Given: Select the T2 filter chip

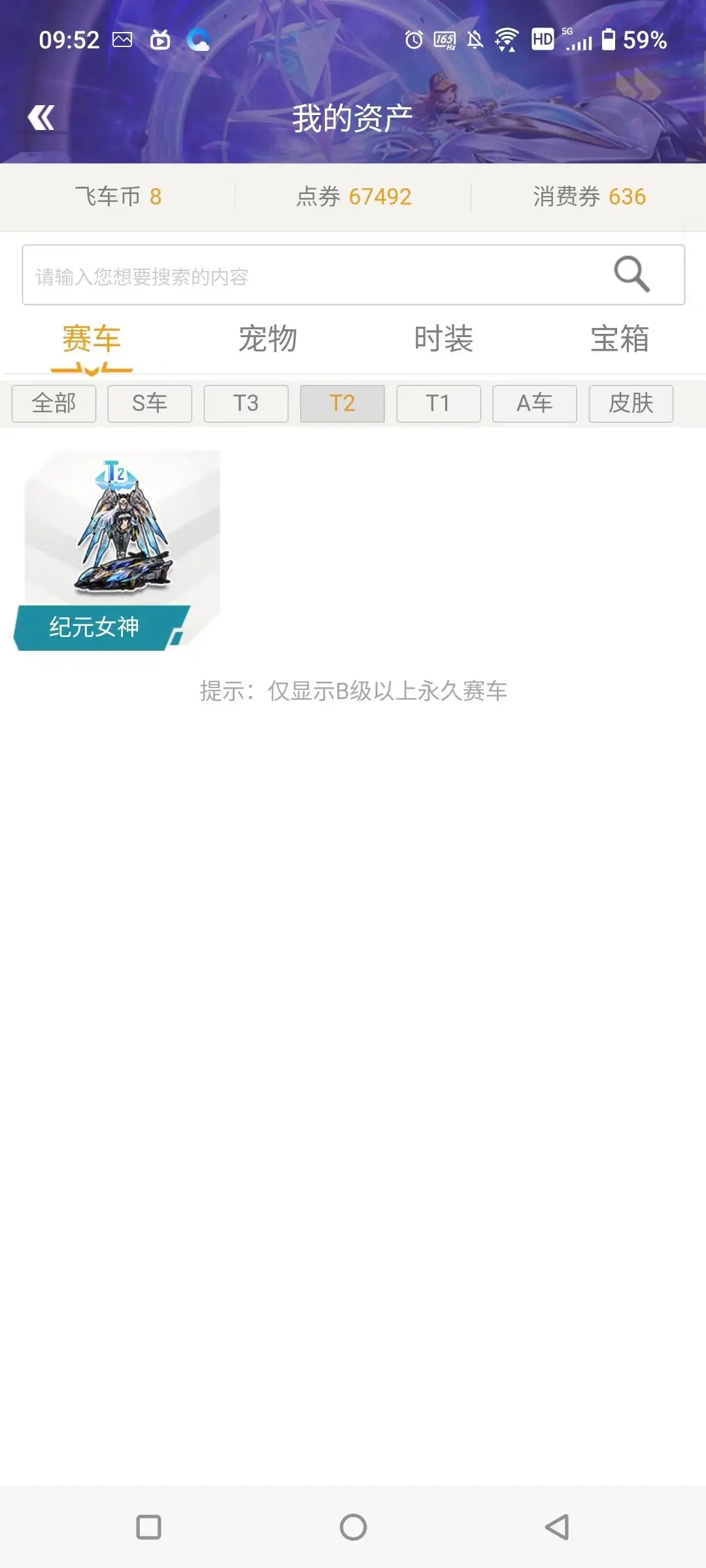Looking at the screenshot, I should click(x=342, y=404).
